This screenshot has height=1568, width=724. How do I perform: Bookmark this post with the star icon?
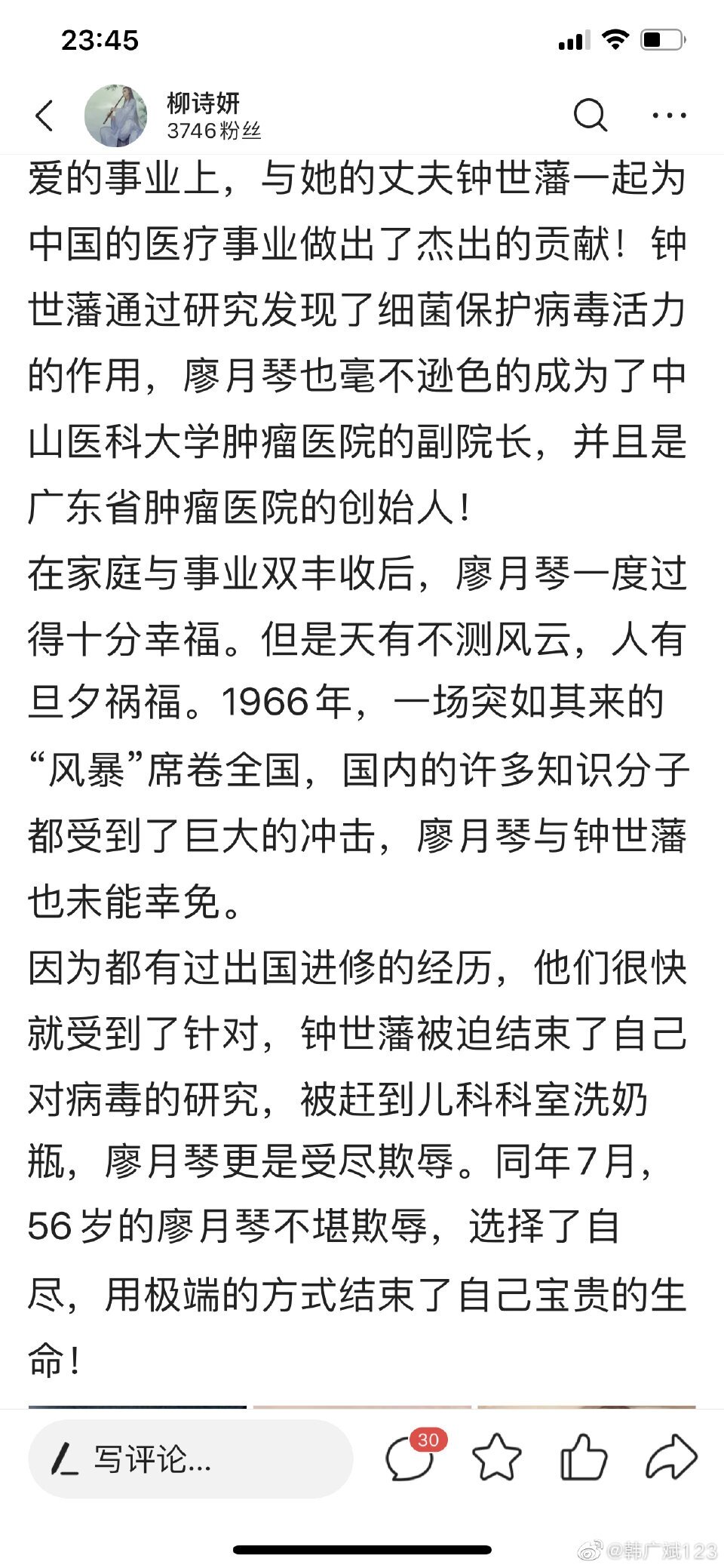click(496, 1457)
